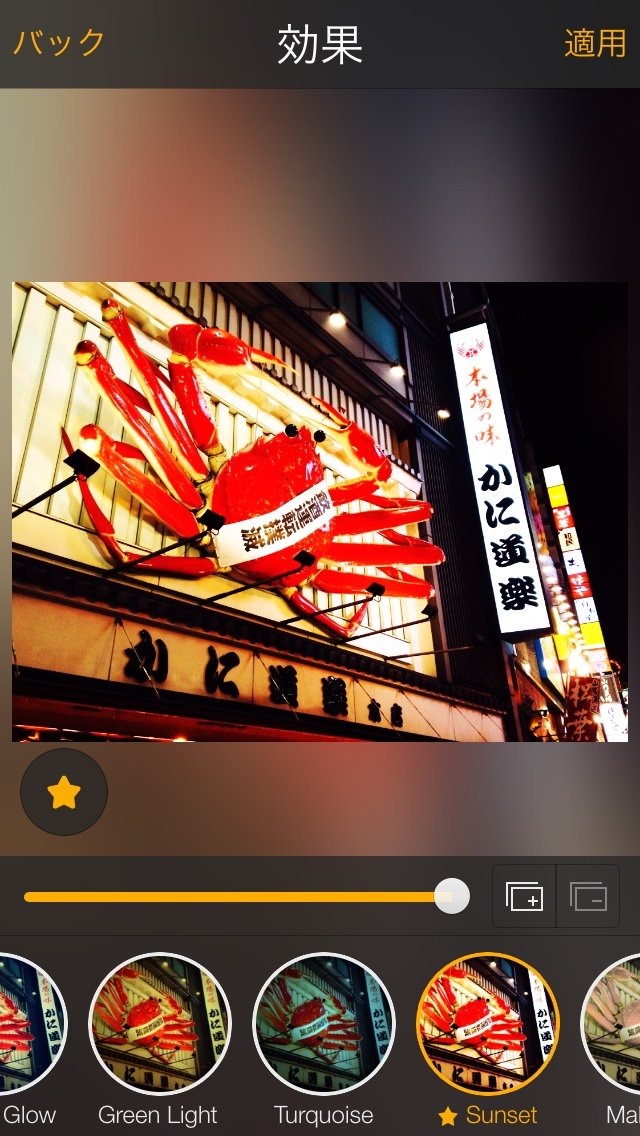The image size is (640, 1136).
Task: Apply the effect with 適用
Action: pos(594,43)
